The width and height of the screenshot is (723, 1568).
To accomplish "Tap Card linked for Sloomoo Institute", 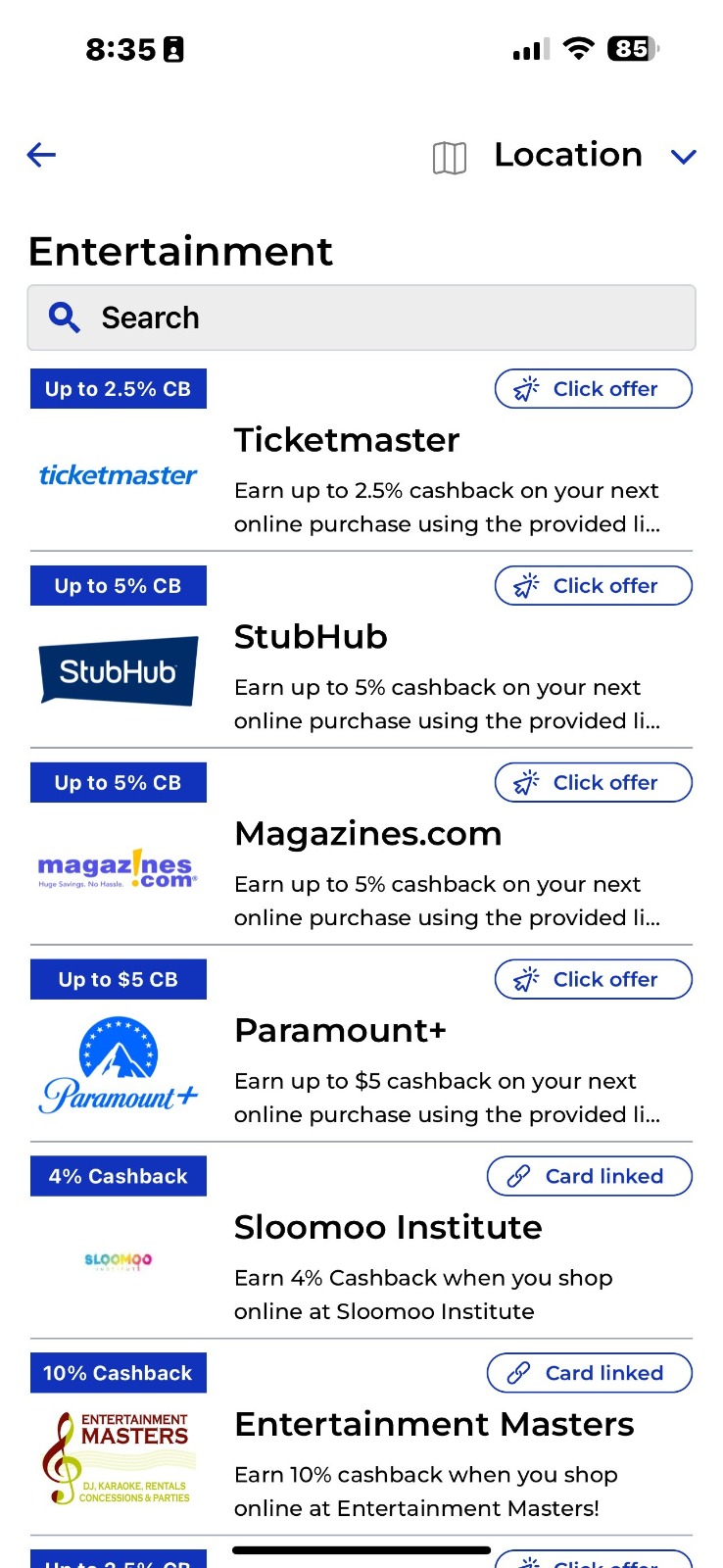I will pyautogui.click(x=589, y=1177).
